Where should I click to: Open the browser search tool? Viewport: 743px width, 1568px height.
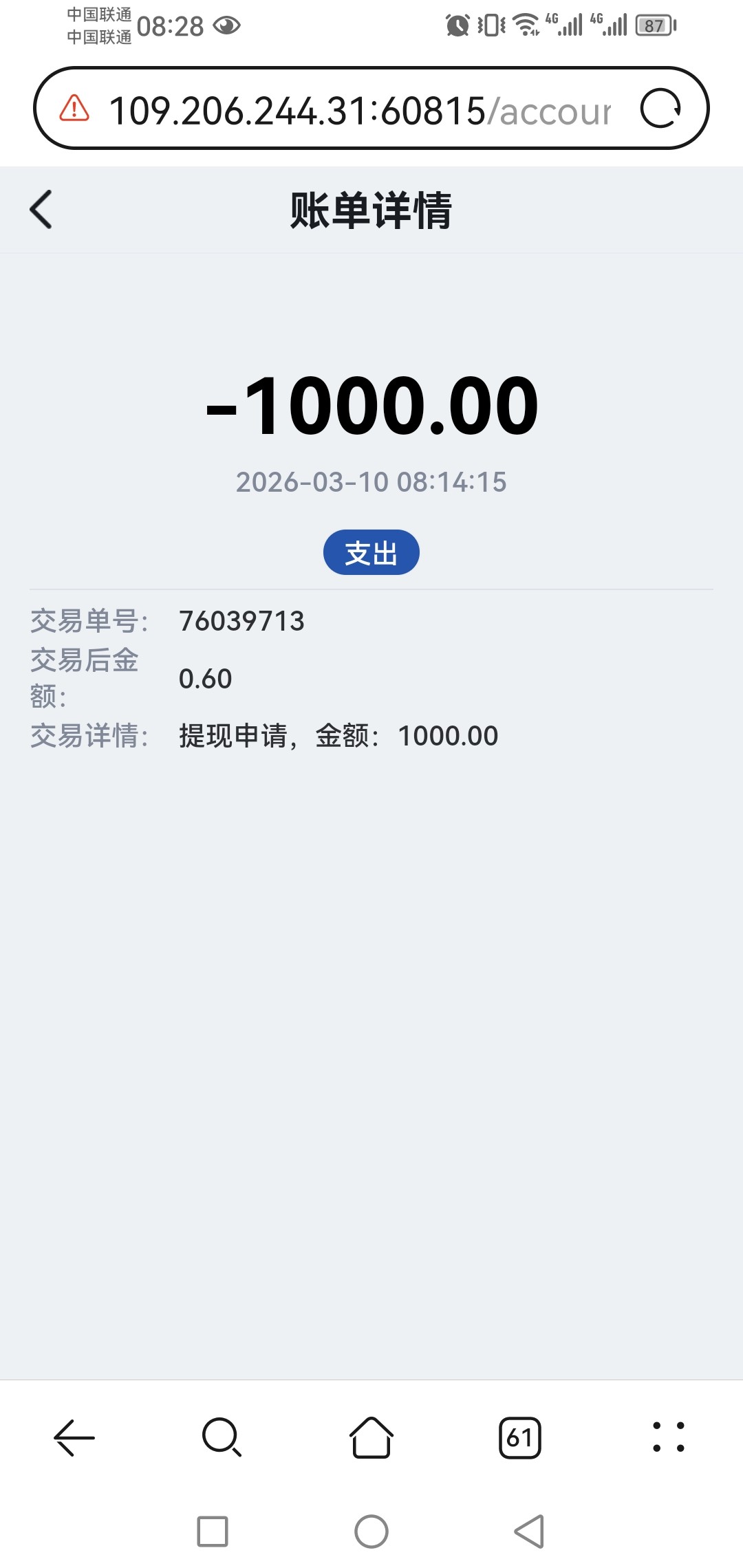222,1437
